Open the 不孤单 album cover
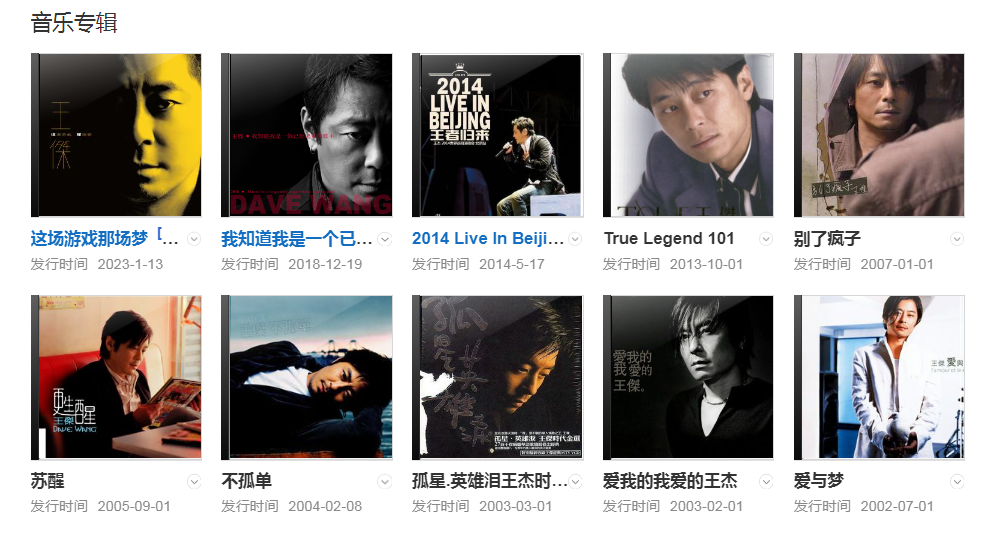This screenshot has width=993, height=537. point(307,377)
